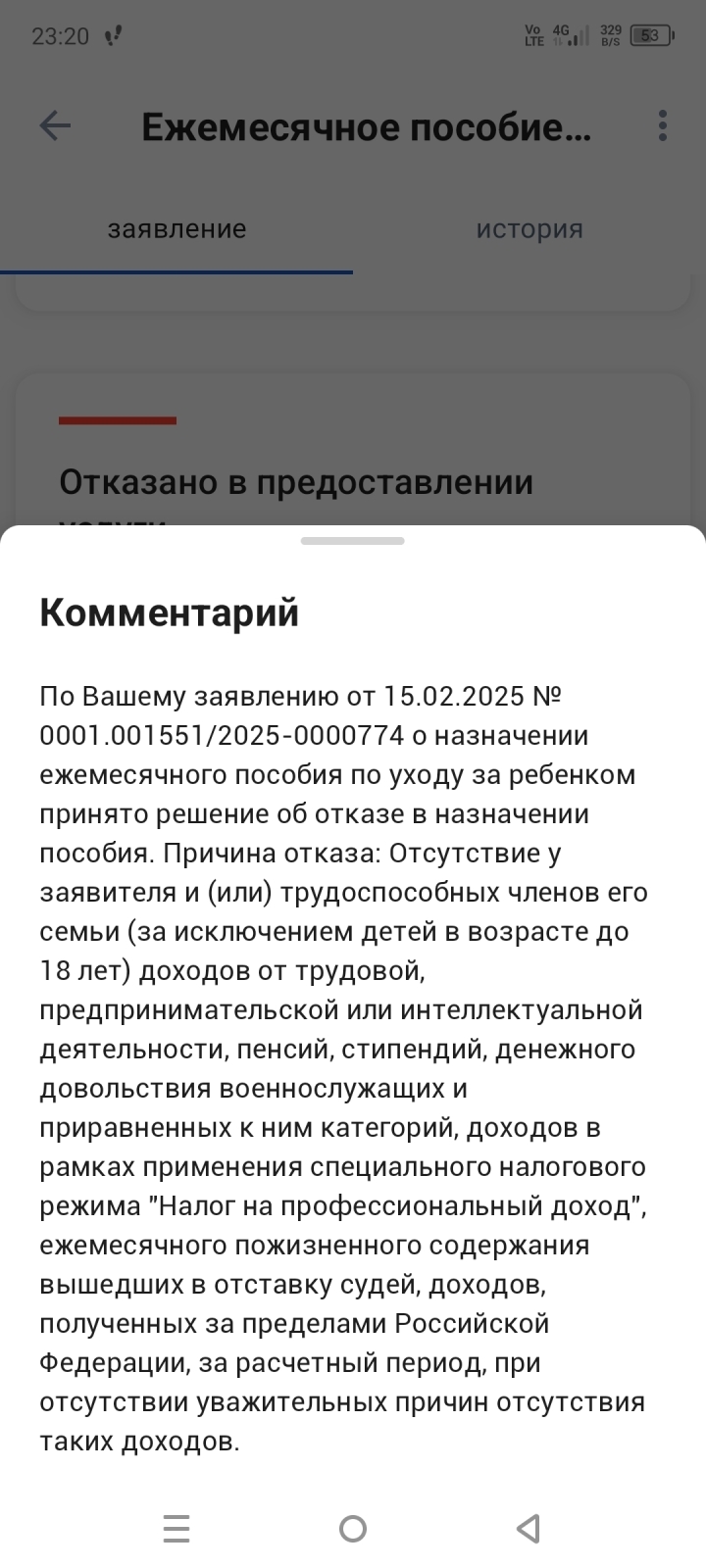Switch to the «история» tab
The width and height of the screenshot is (706, 1568).
(x=529, y=229)
